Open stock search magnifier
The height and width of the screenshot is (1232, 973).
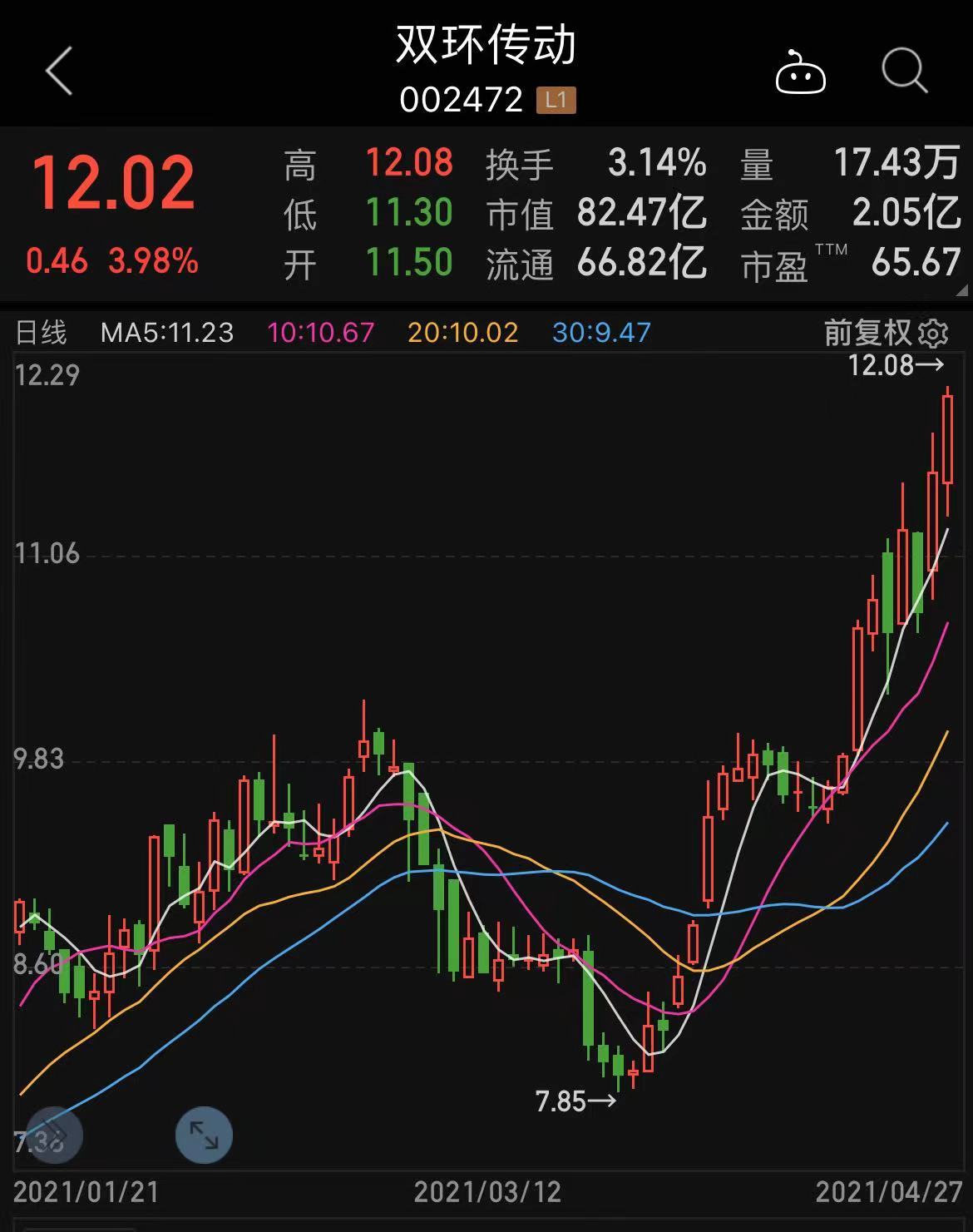click(904, 71)
